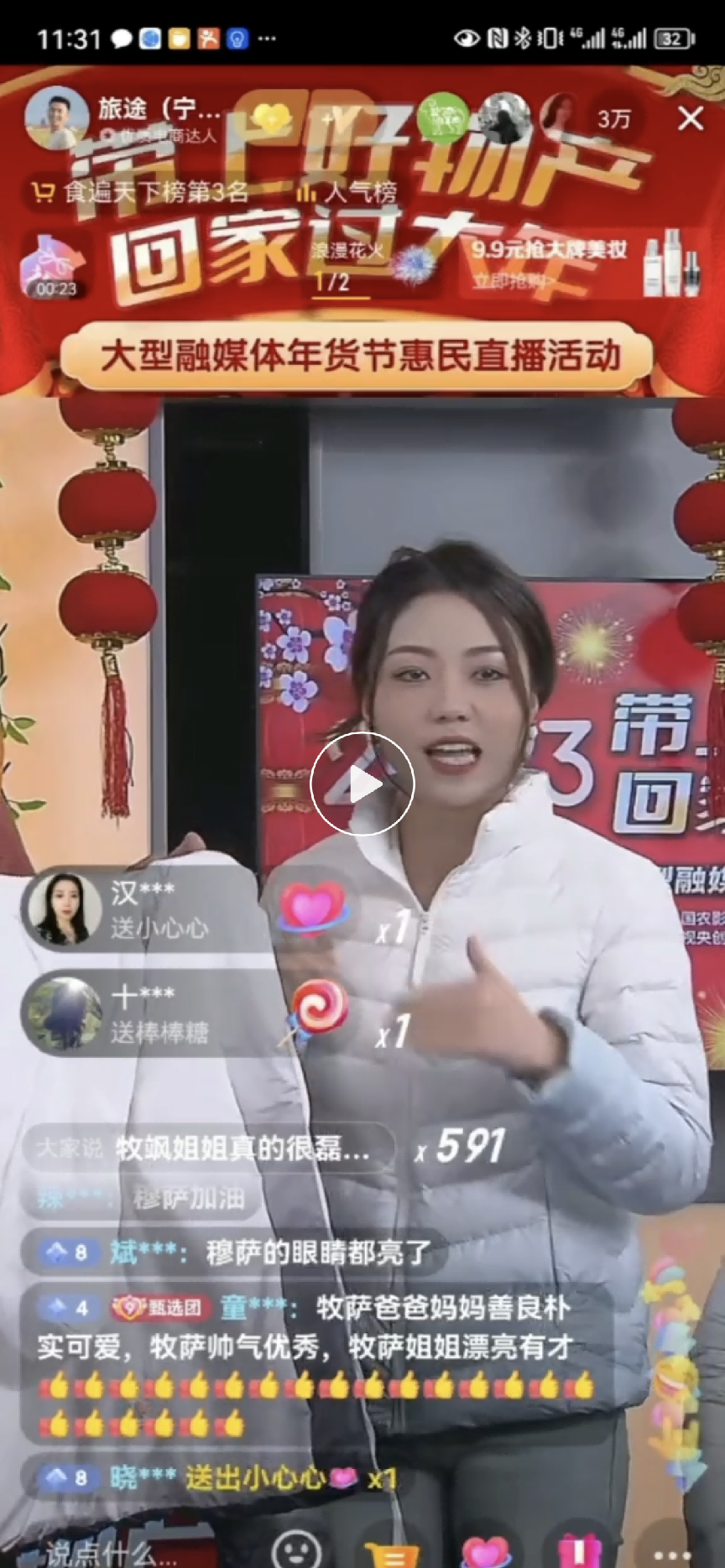Tap the 说点什么 comment input field
This screenshot has width=725, height=1568.
pos(109,1552)
